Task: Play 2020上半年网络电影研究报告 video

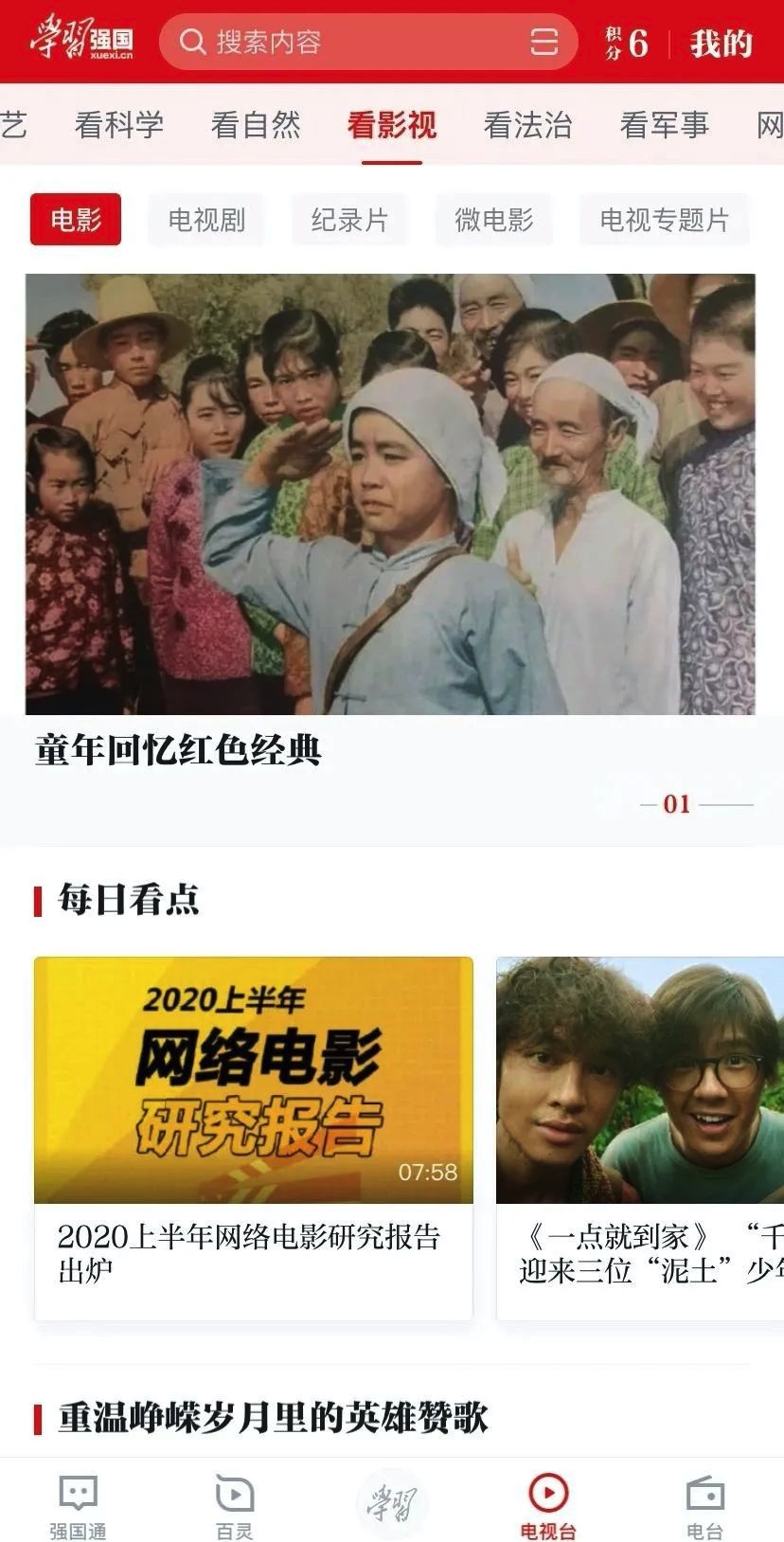Action: [254, 1080]
